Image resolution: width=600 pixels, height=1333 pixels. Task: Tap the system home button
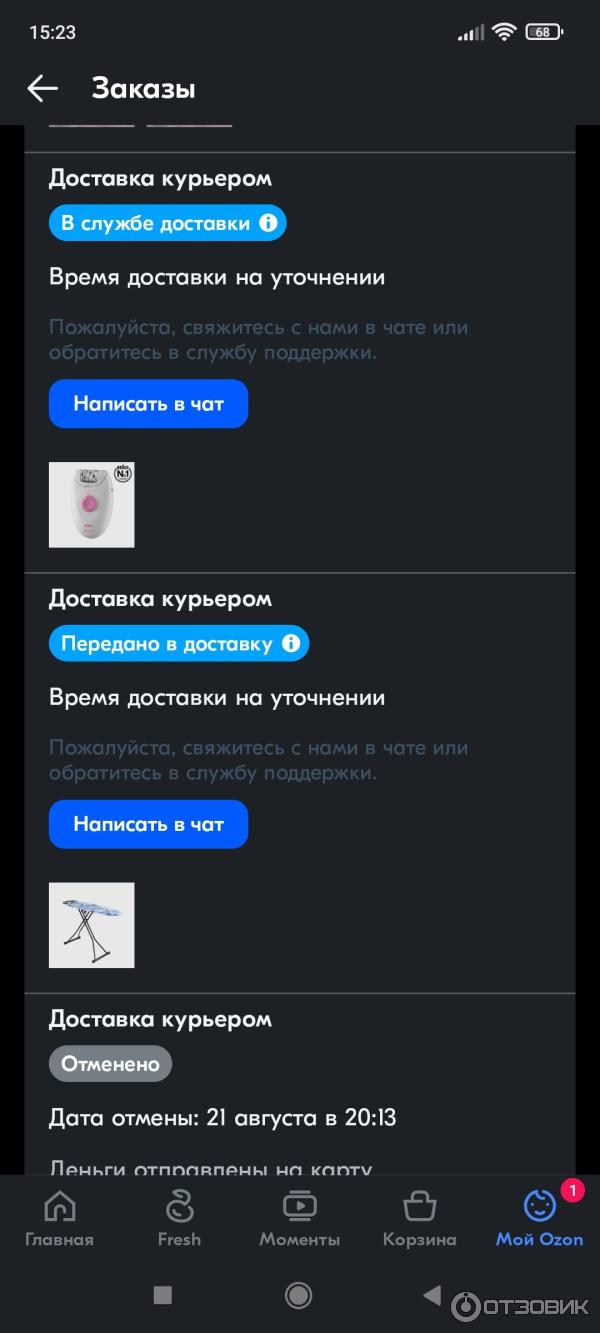coord(298,1296)
